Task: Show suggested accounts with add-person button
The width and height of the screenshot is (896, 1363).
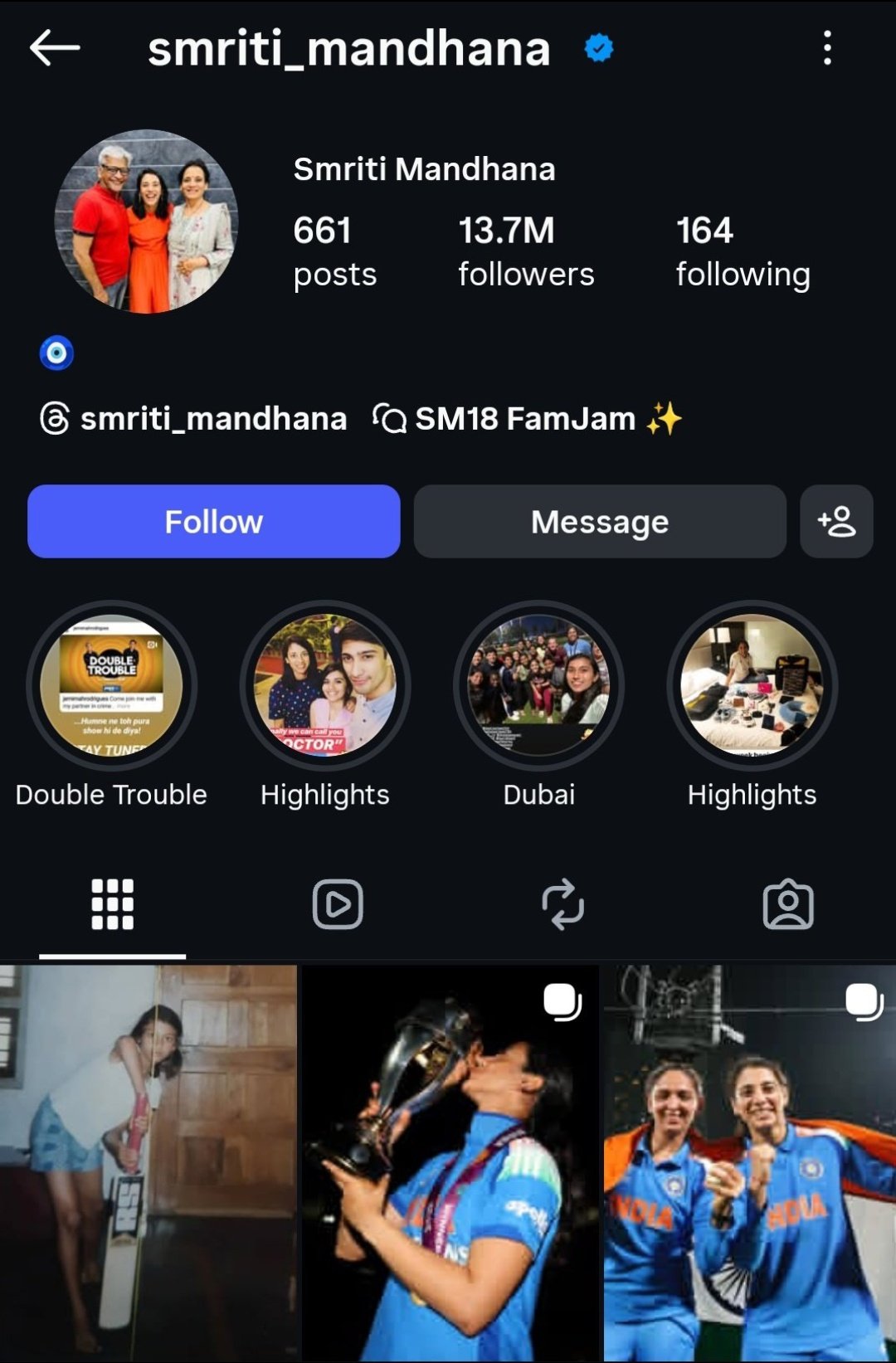Action: 835,522
